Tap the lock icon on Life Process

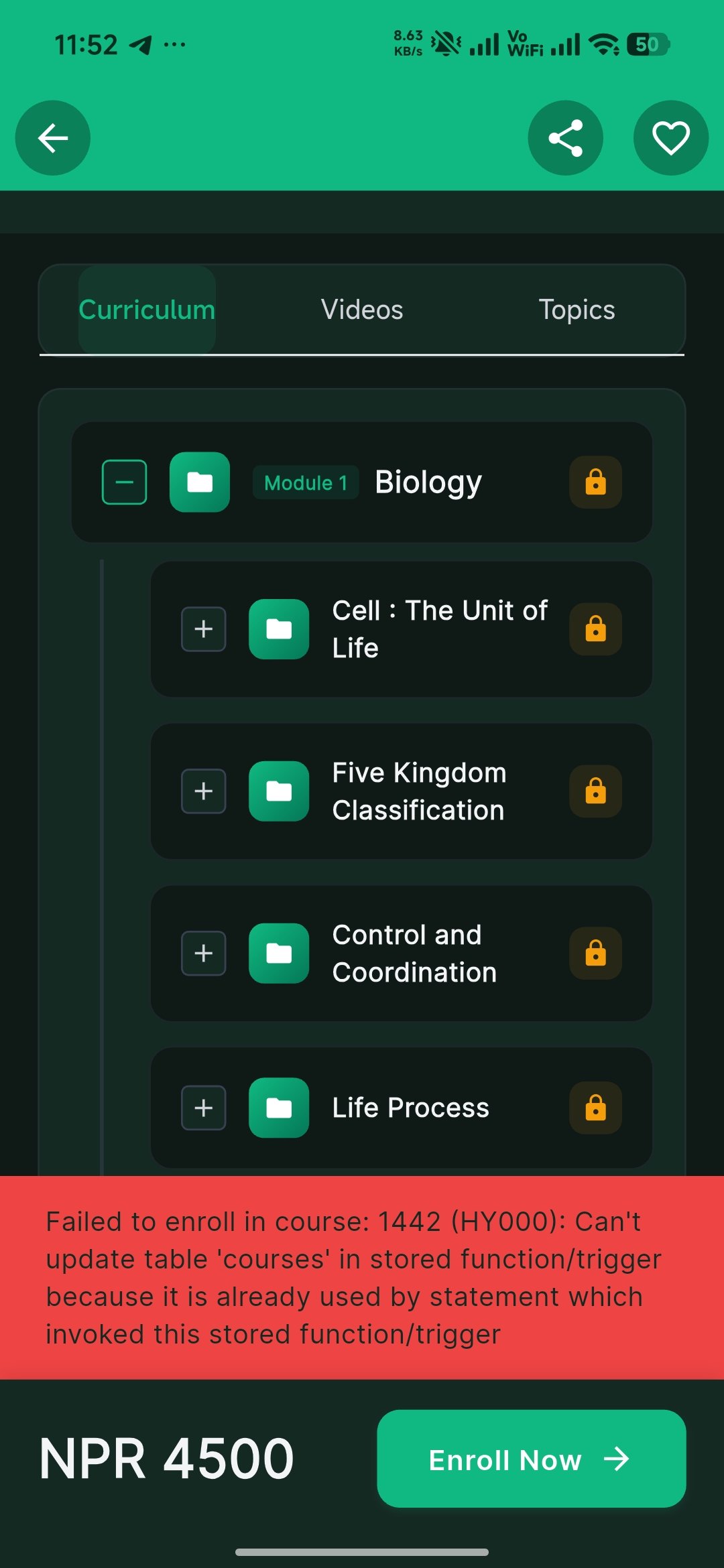[595, 1108]
